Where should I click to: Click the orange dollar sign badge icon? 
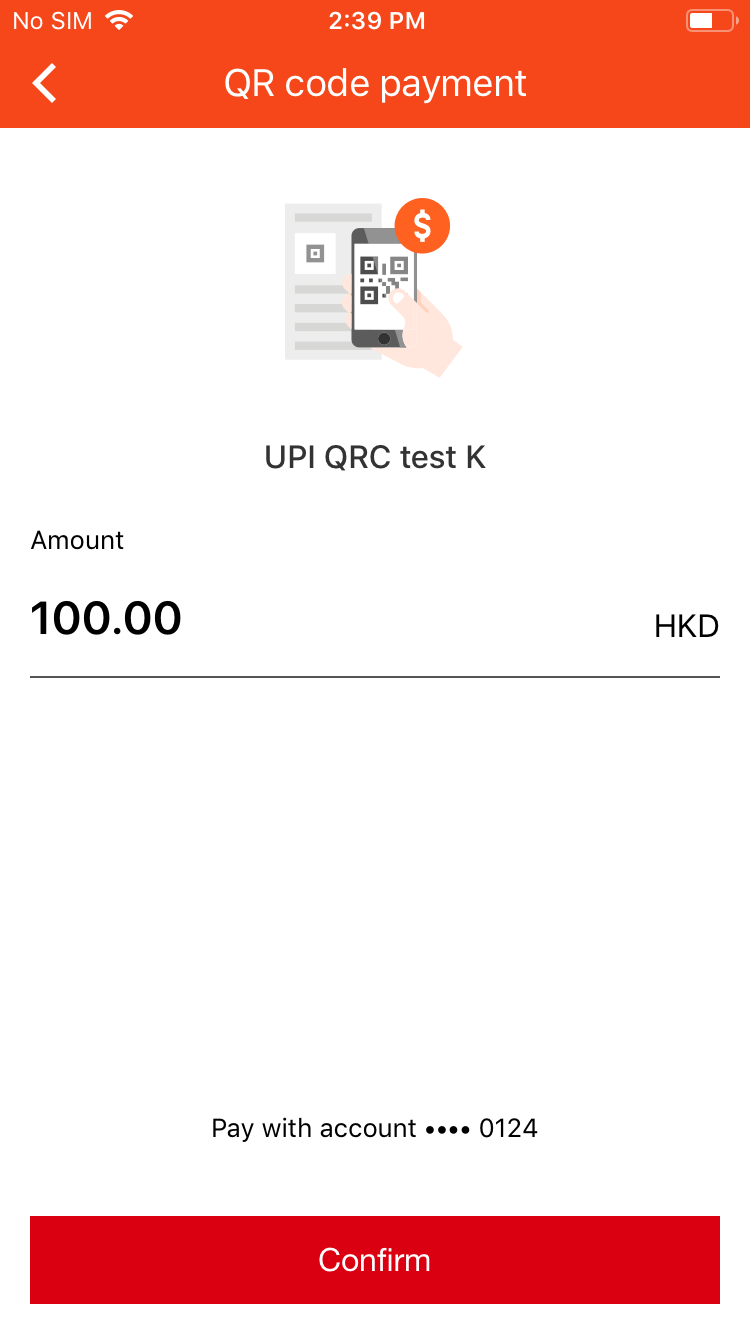tap(422, 225)
